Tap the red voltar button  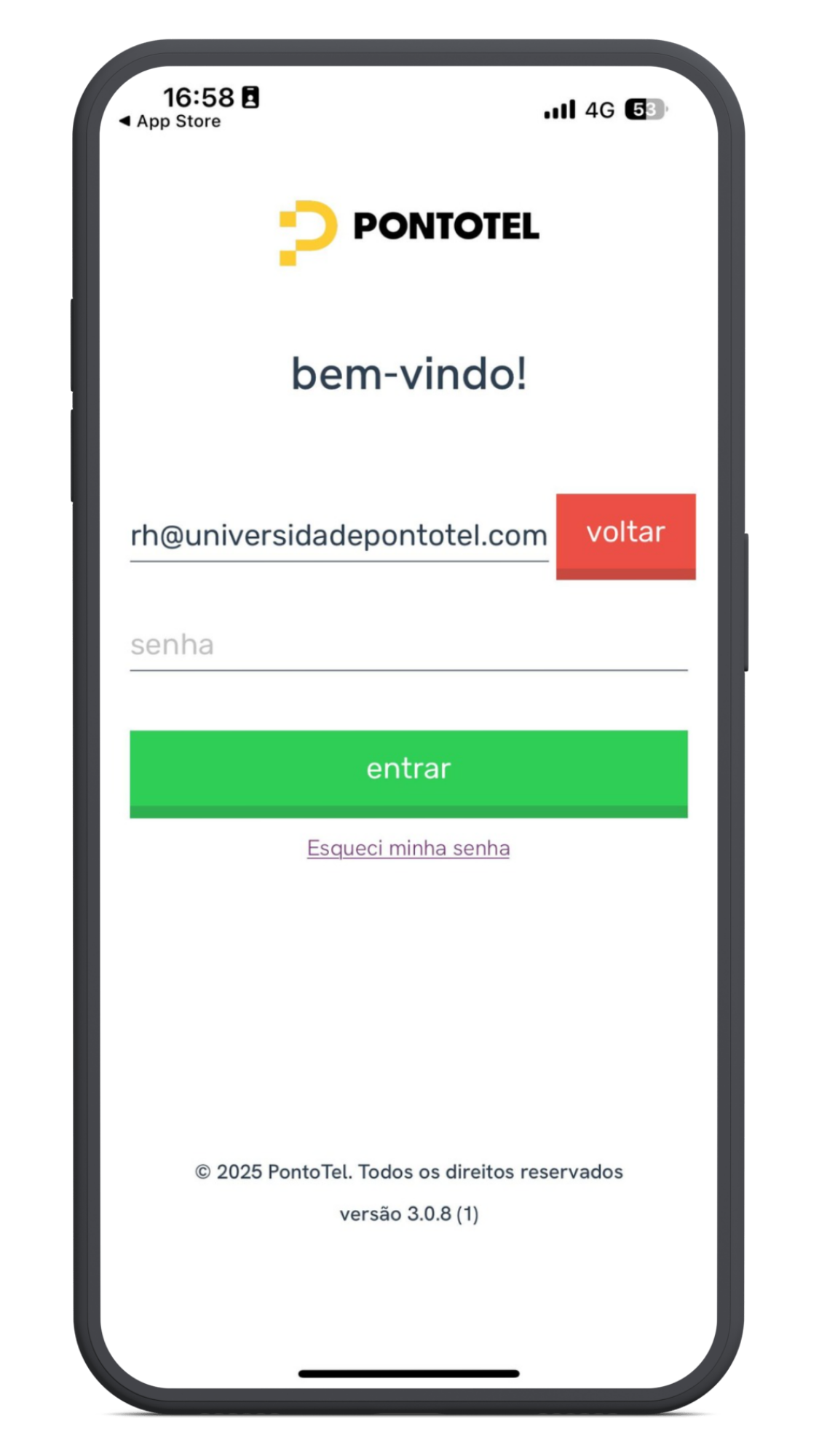pyautogui.click(x=625, y=537)
